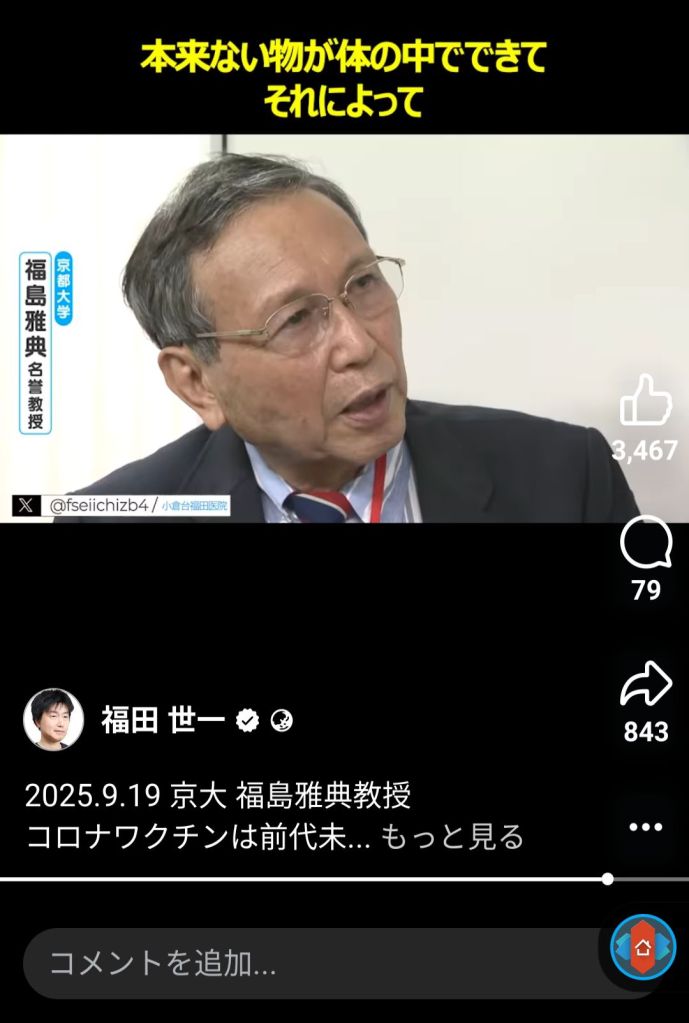Open the three-dot more options menu

tap(645, 827)
